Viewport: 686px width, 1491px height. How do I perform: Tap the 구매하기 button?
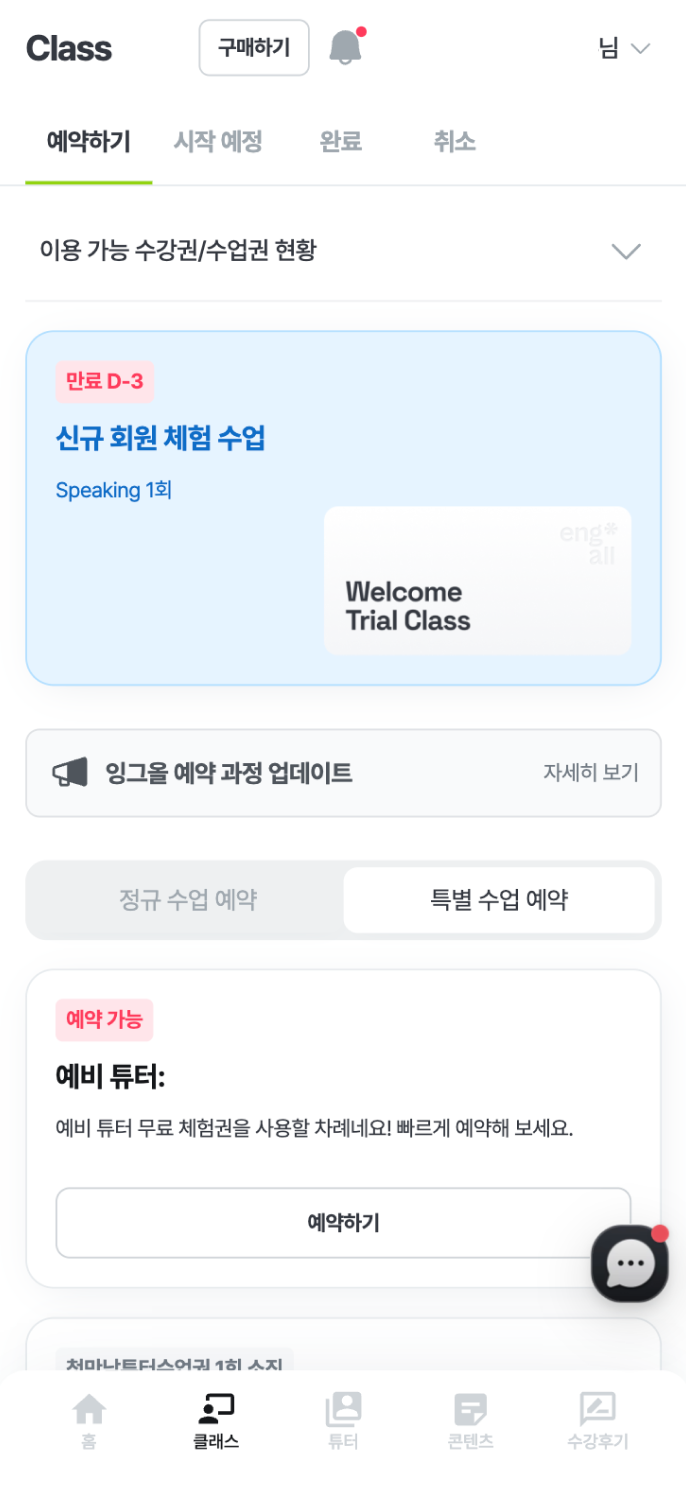pos(254,48)
